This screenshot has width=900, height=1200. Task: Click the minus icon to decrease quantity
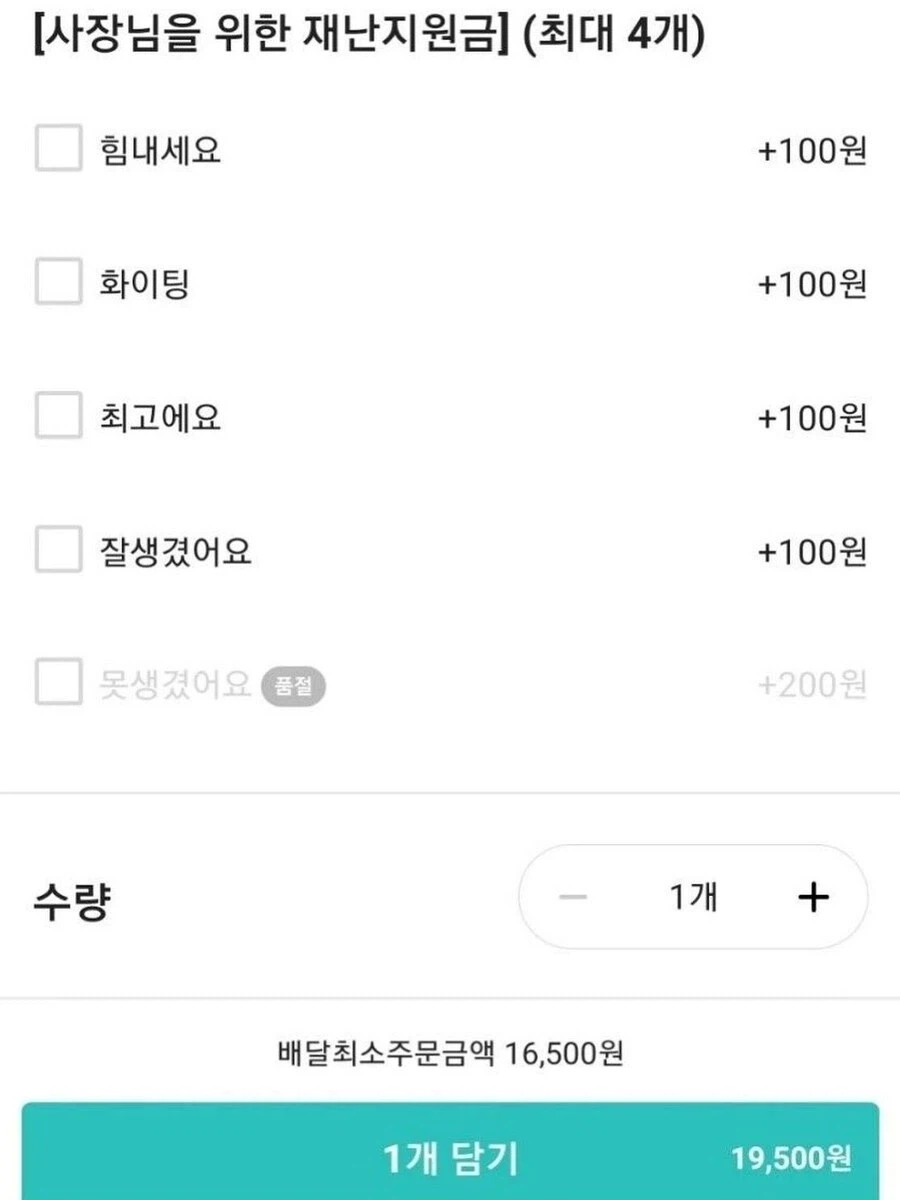pos(571,897)
